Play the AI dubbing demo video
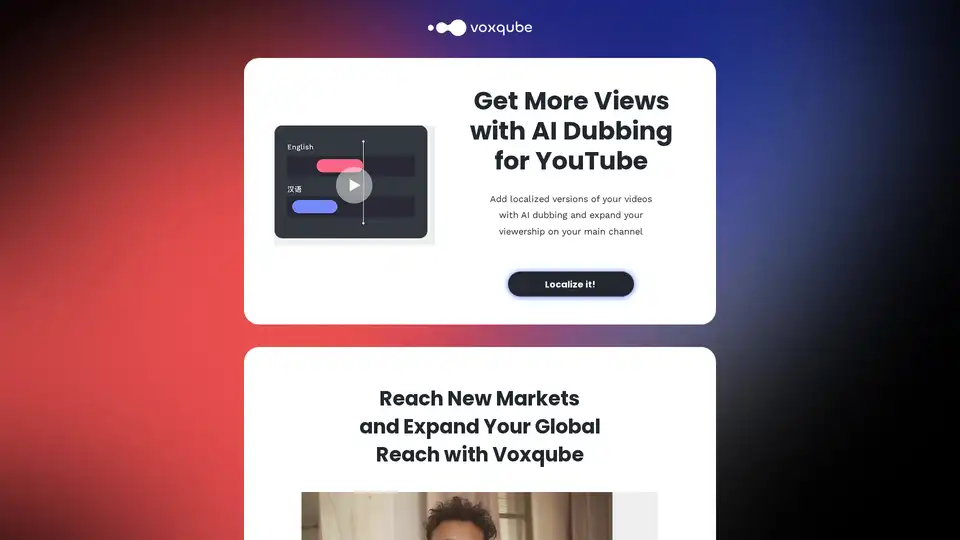This screenshot has height=540, width=960. tap(353, 185)
